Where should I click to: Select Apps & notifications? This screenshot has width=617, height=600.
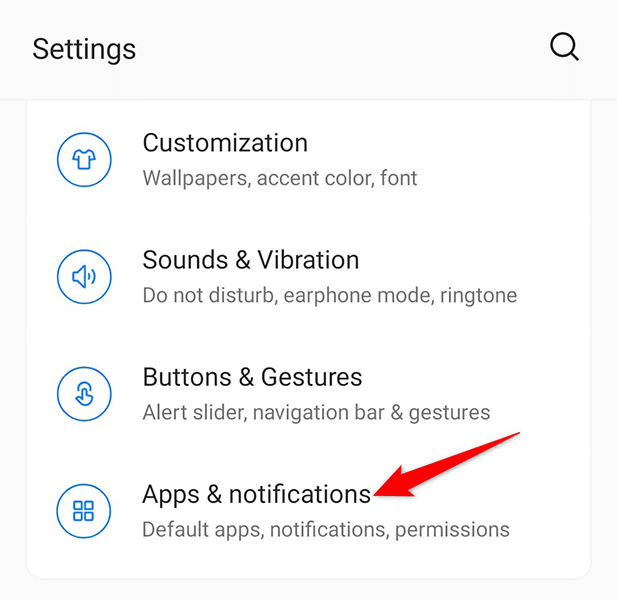pos(256,495)
